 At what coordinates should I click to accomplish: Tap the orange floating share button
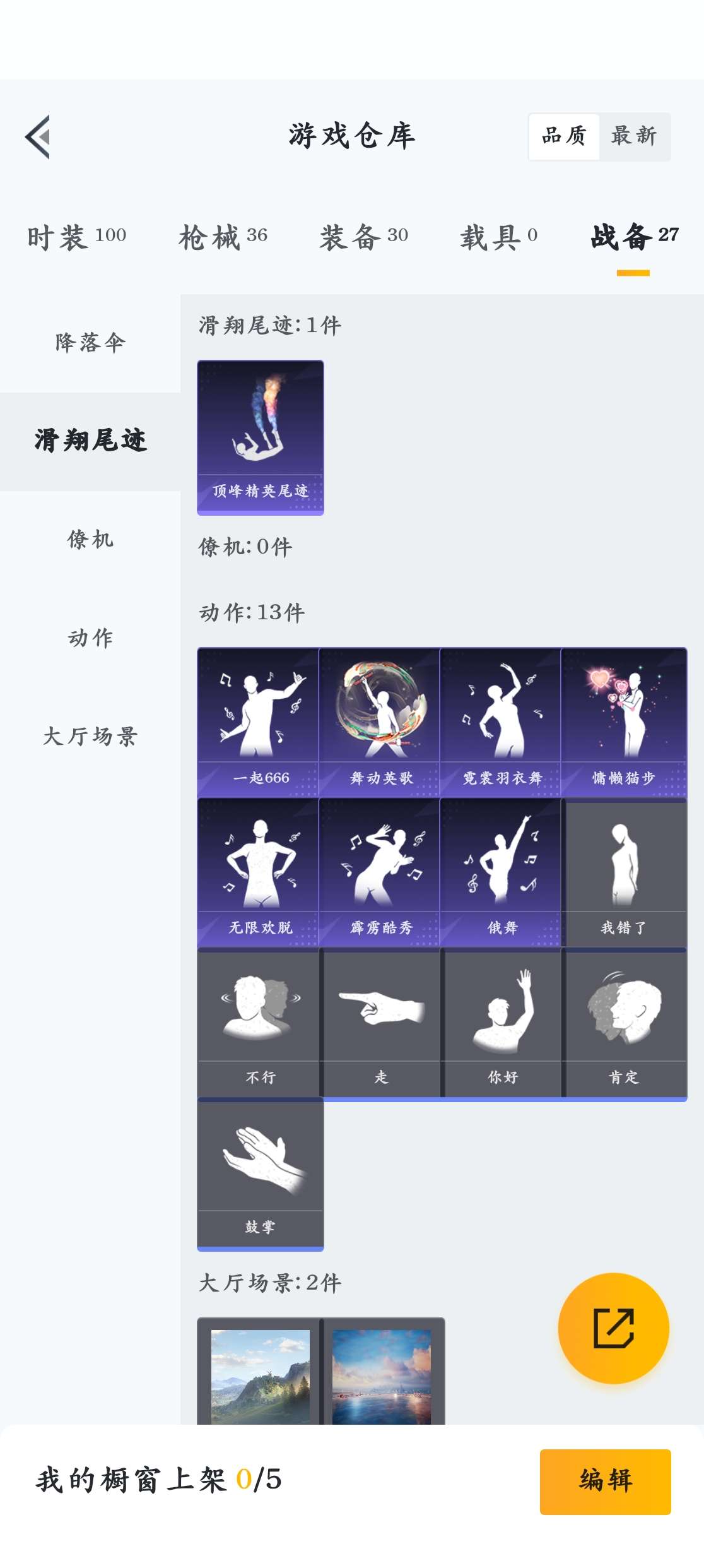(613, 1328)
